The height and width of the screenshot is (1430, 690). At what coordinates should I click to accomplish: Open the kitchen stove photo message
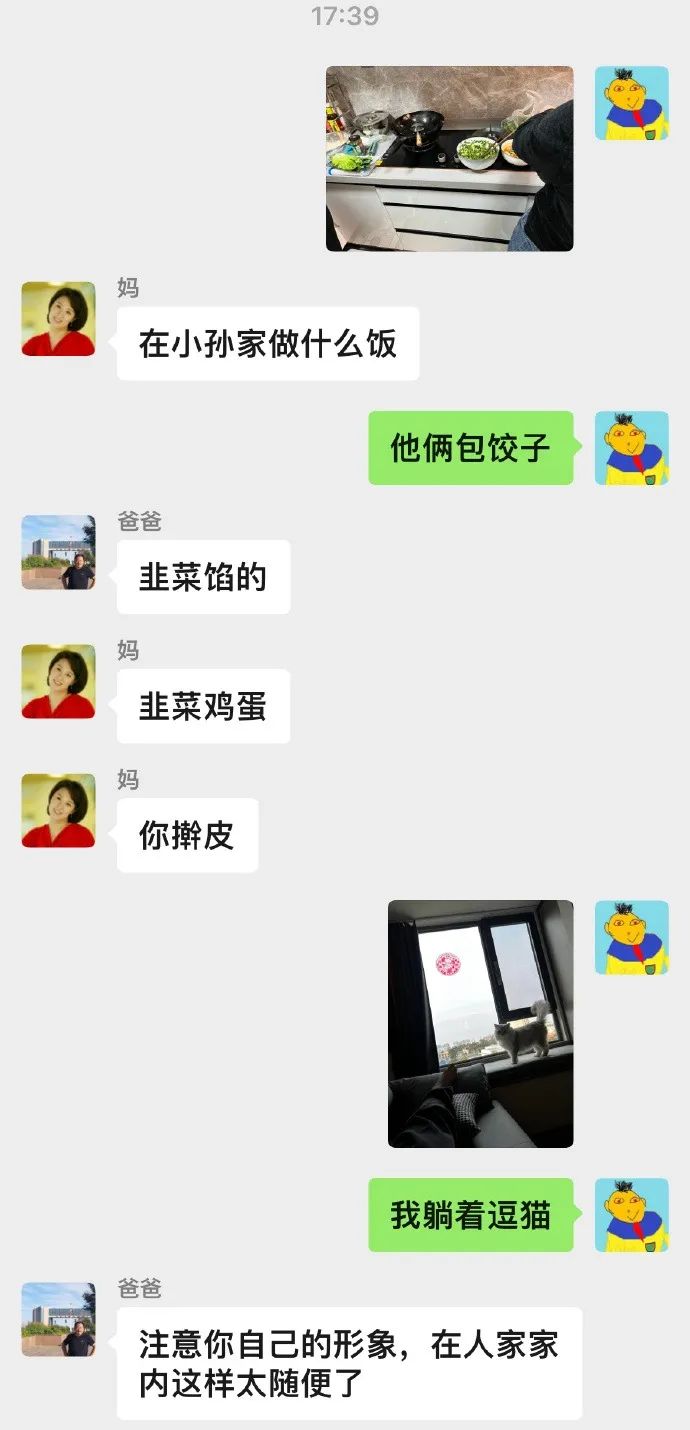(449, 158)
